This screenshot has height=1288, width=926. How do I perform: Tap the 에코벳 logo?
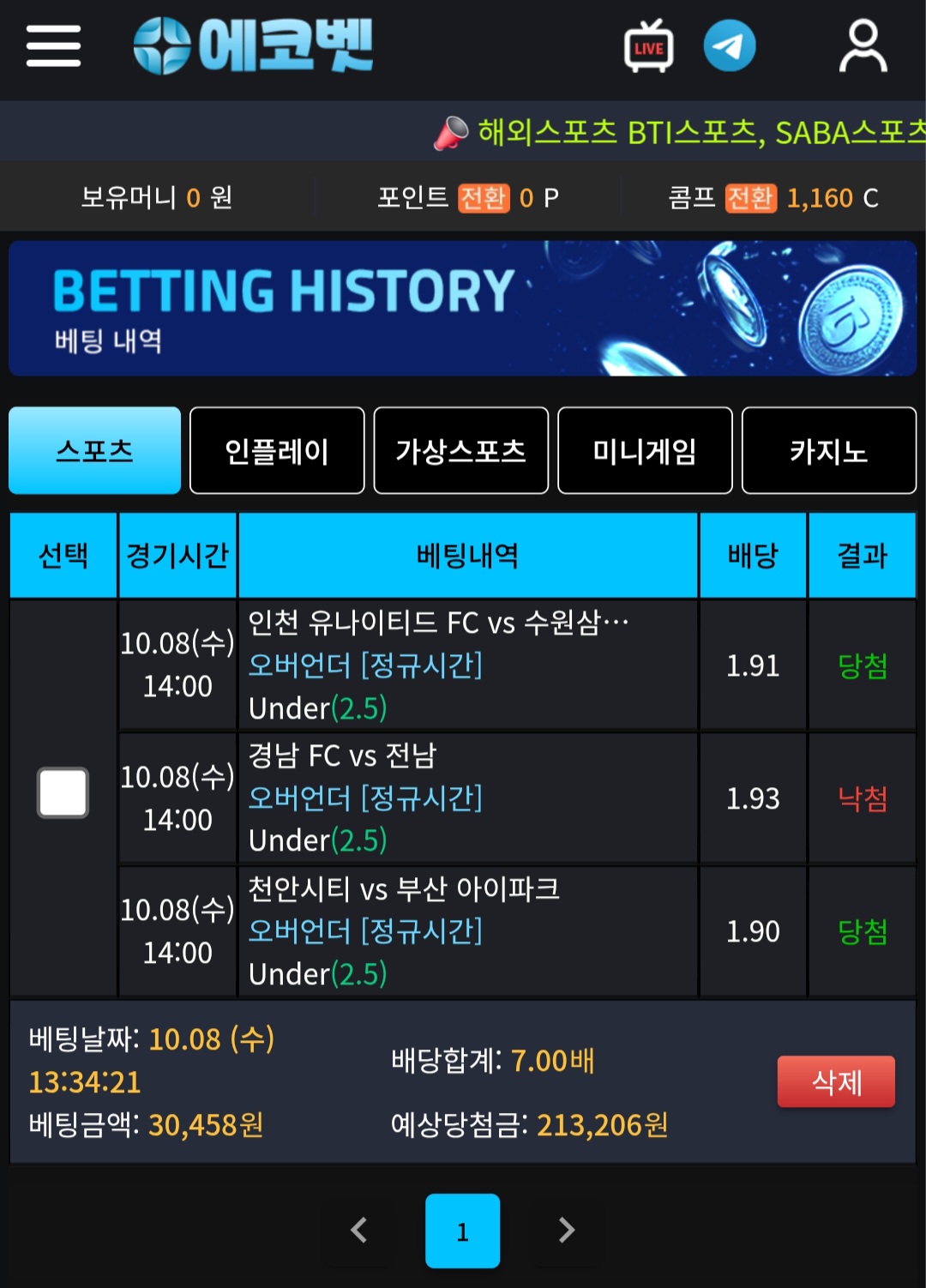tap(254, 46)
